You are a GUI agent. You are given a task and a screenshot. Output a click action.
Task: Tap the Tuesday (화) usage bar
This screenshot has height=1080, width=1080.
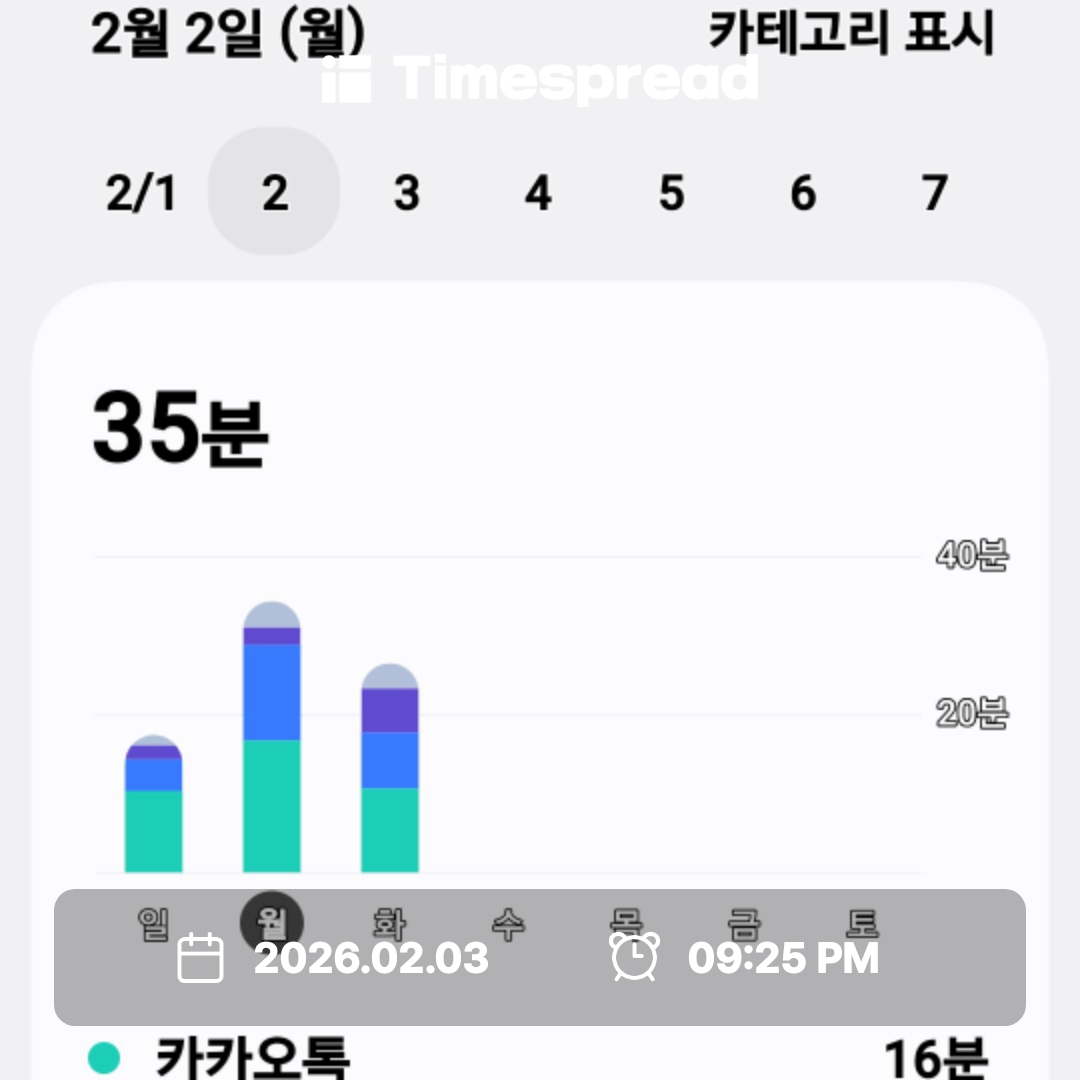click(x=389, y=770)
